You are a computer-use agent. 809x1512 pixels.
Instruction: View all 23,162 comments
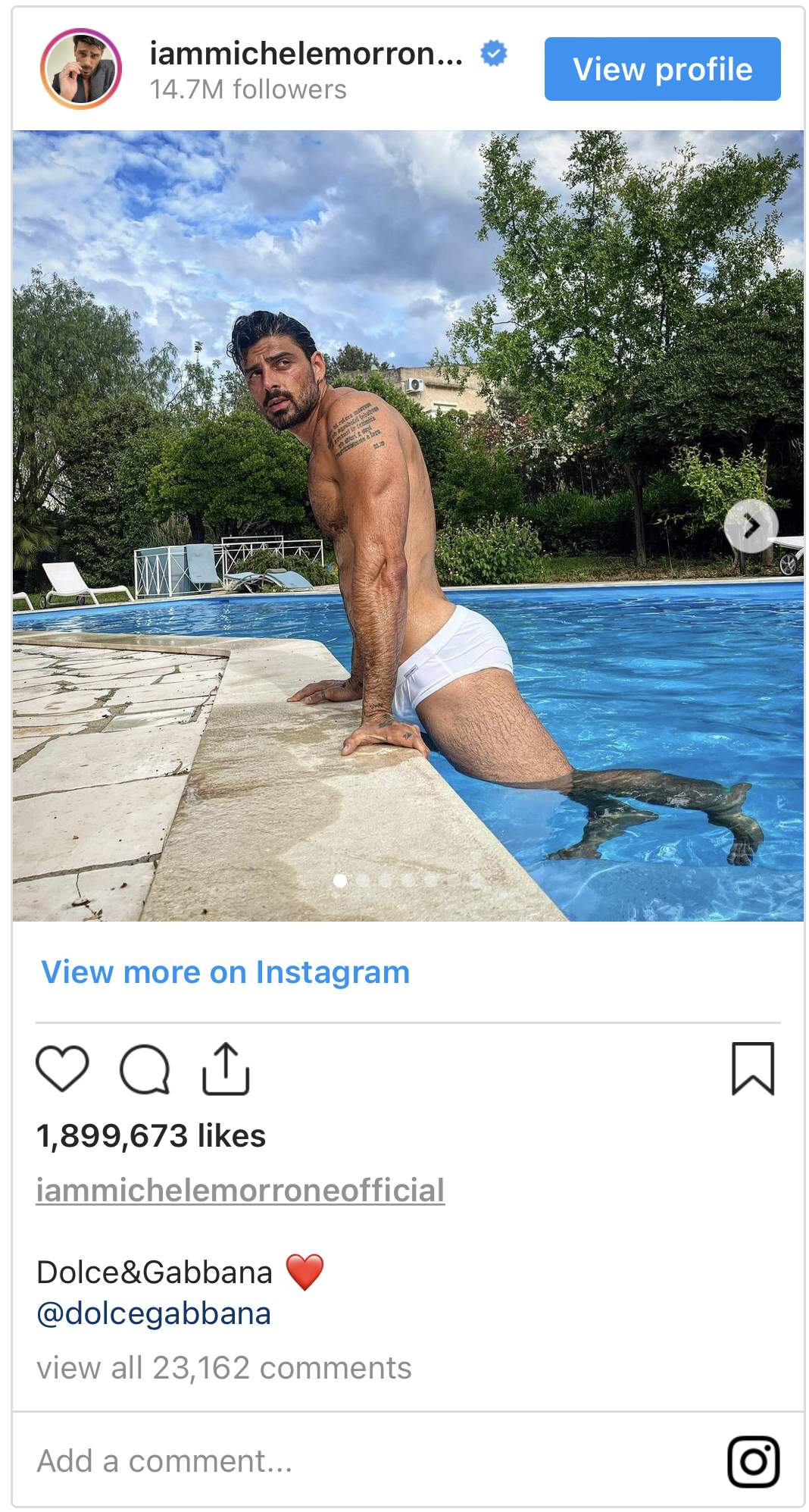pos(223,1368)
